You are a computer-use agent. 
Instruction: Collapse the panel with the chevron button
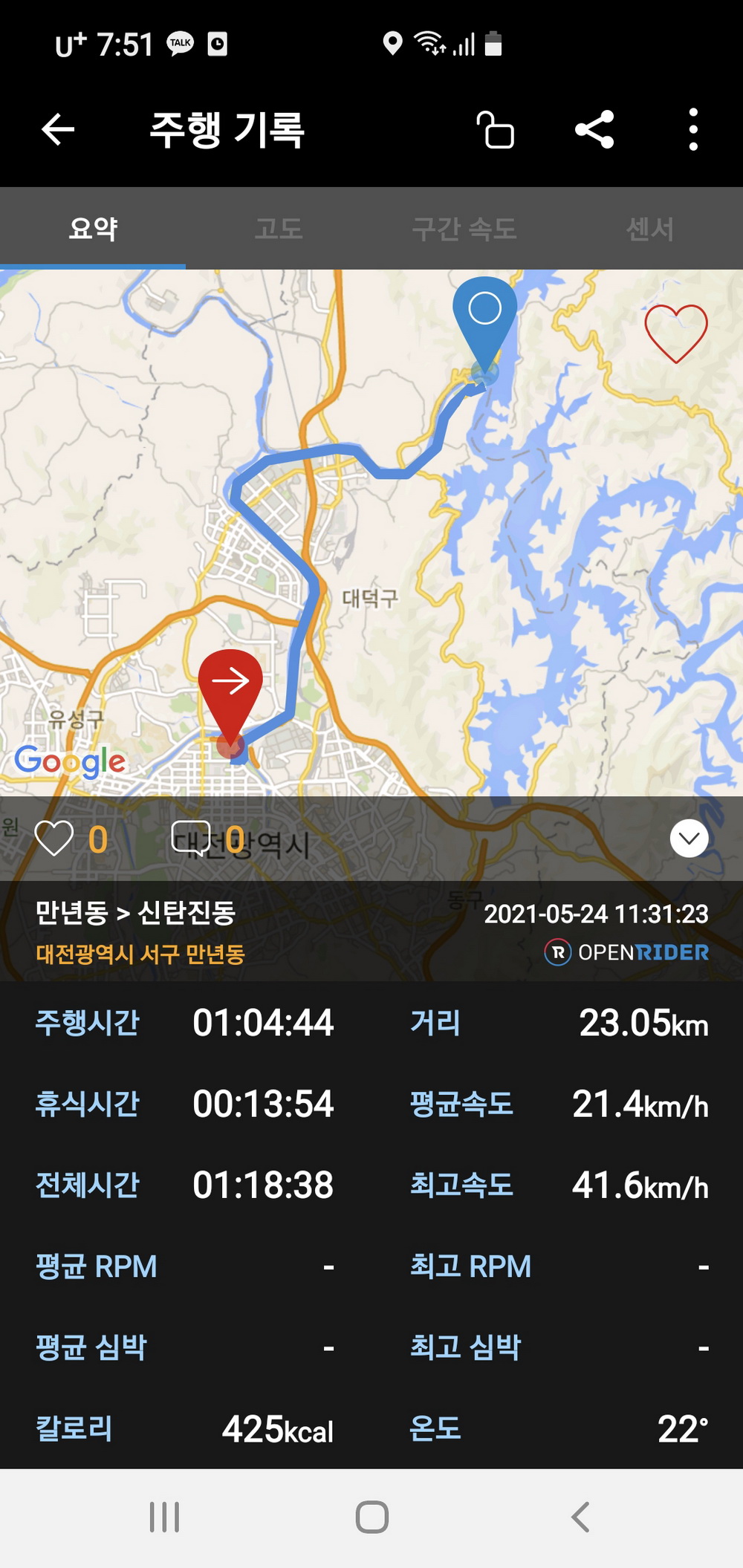(690, 839)
